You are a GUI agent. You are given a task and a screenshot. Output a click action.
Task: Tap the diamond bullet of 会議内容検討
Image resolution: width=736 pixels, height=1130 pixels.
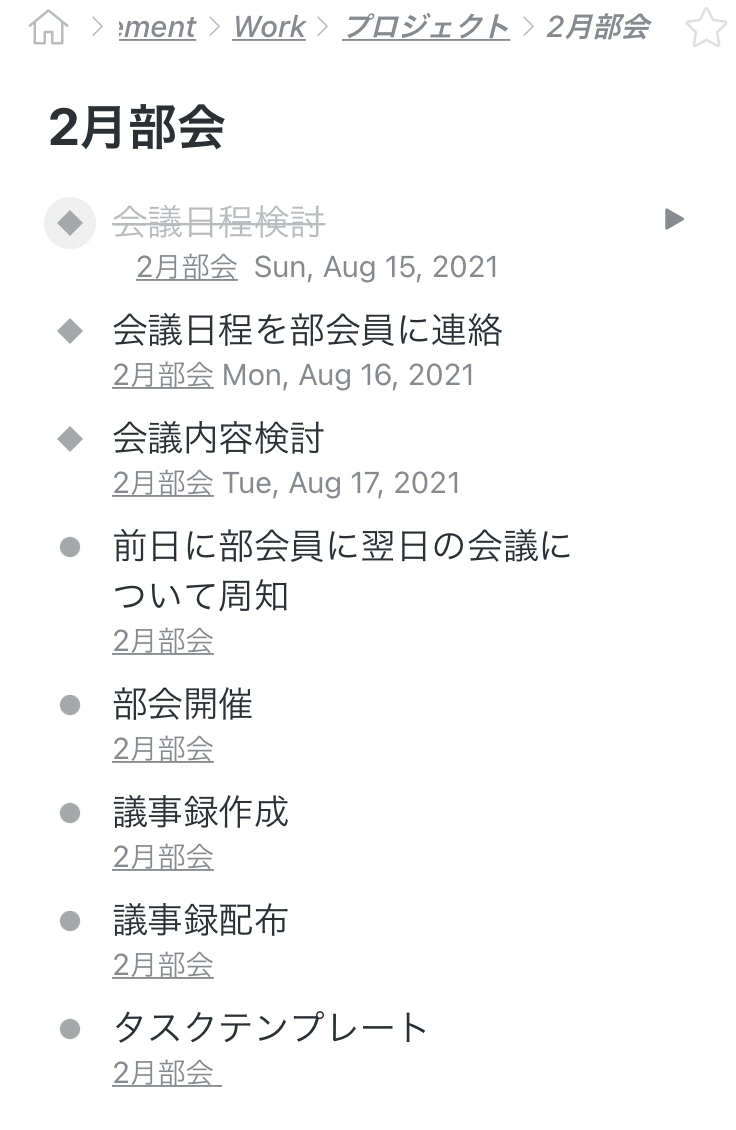click(70, 438)
